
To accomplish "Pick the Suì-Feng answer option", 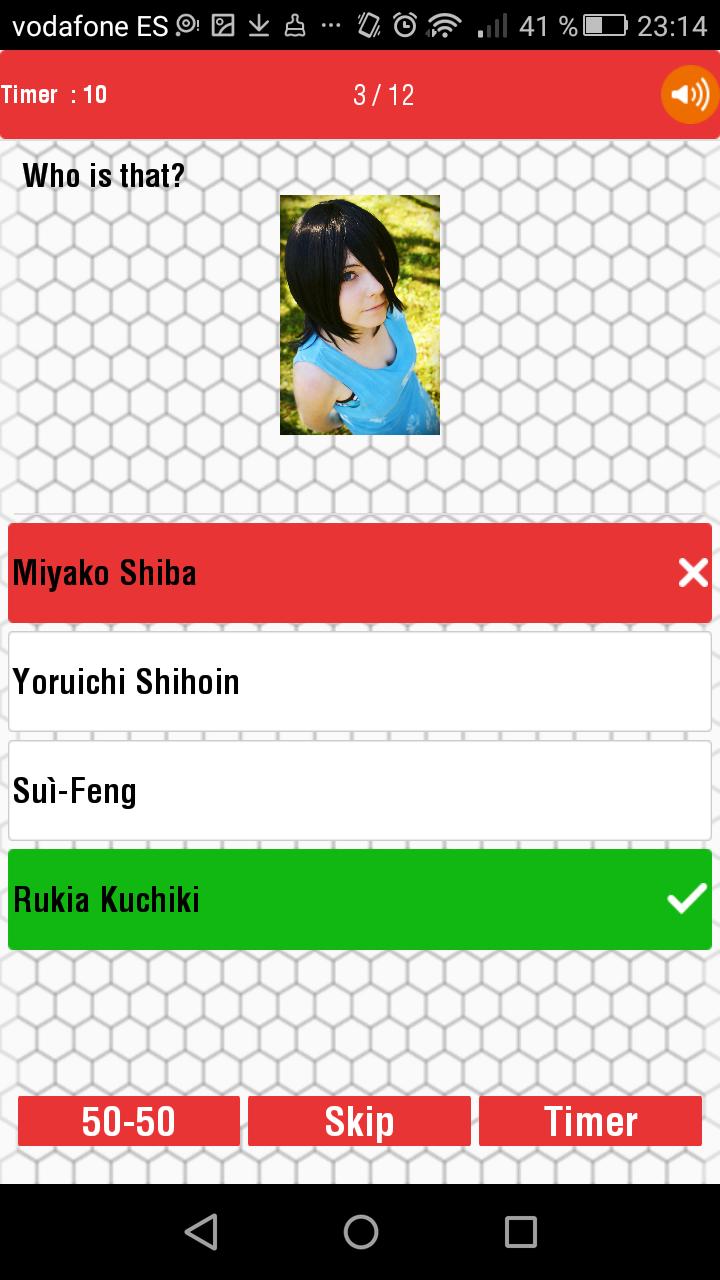I will (360, 791).
